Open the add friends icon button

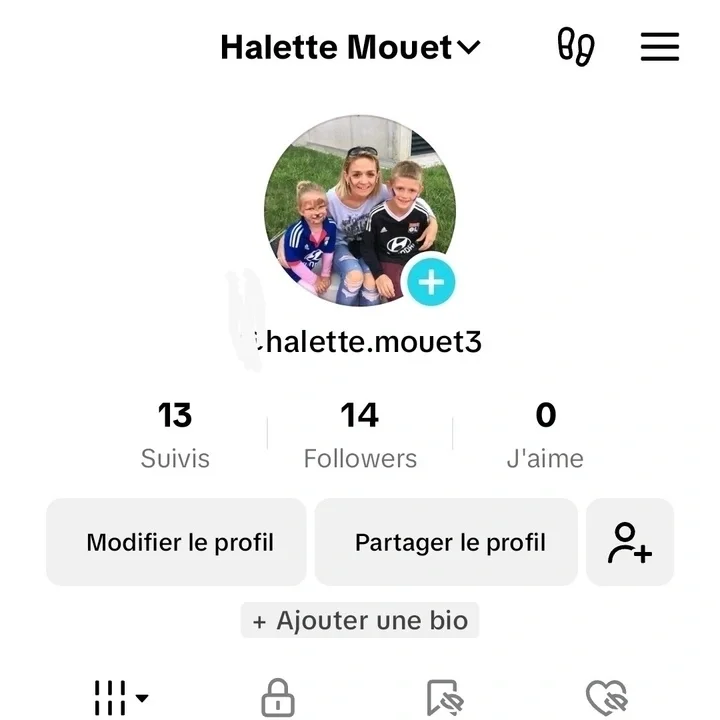pos(630,542)
